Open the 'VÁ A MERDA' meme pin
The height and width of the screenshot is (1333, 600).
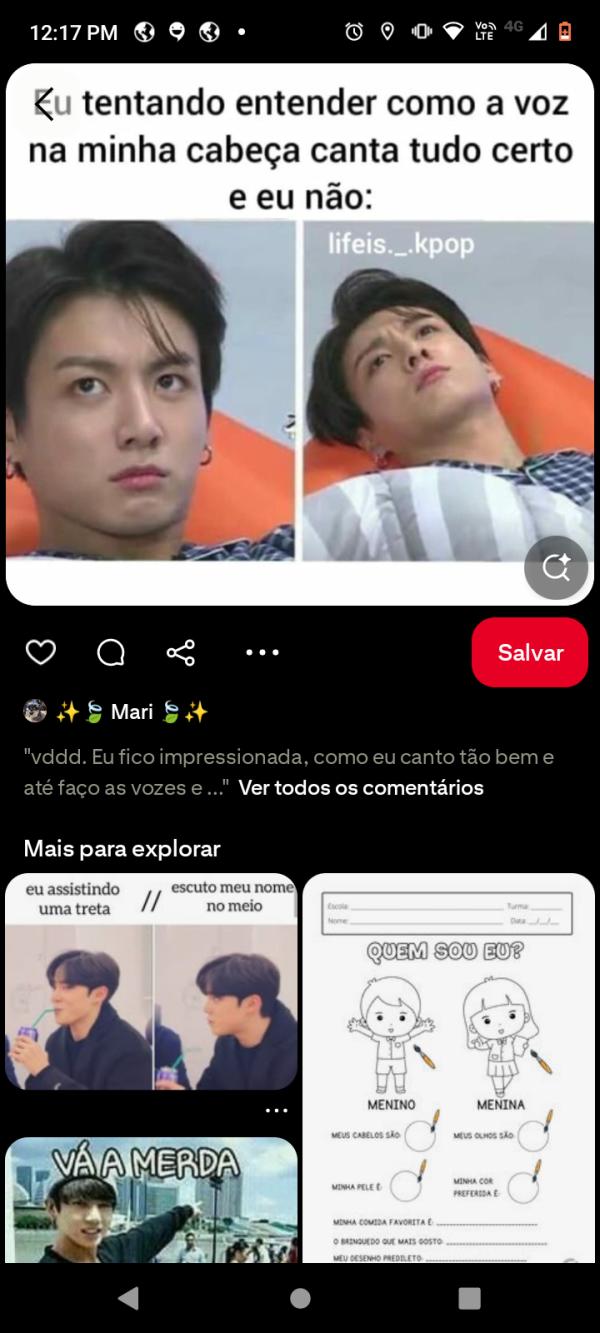point(151,1200)
